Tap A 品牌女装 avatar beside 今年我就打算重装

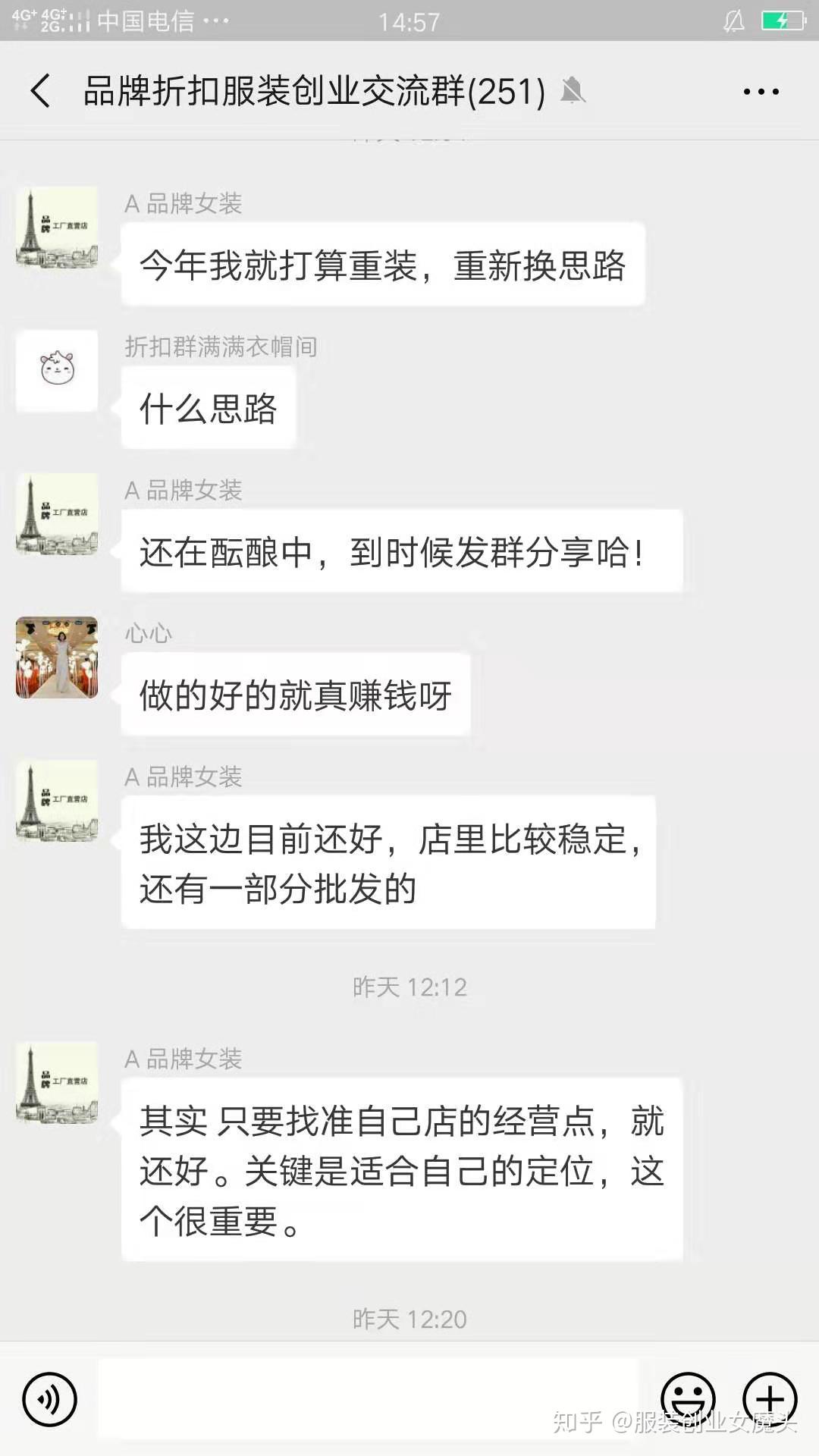57,227
